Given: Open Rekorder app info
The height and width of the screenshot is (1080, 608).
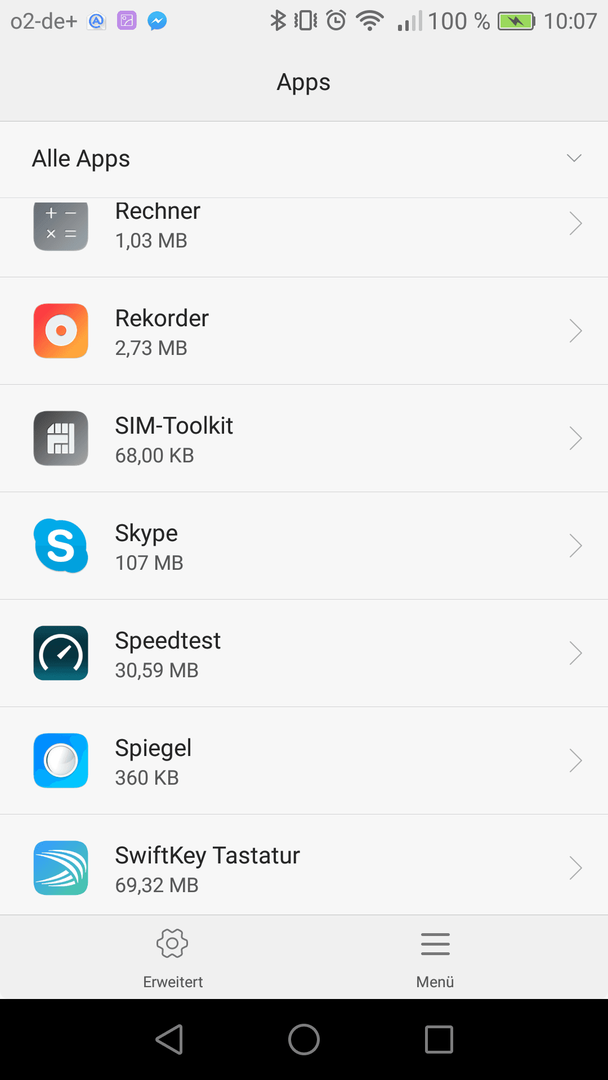Looking at the screenshot, I should tap(304, 331).
